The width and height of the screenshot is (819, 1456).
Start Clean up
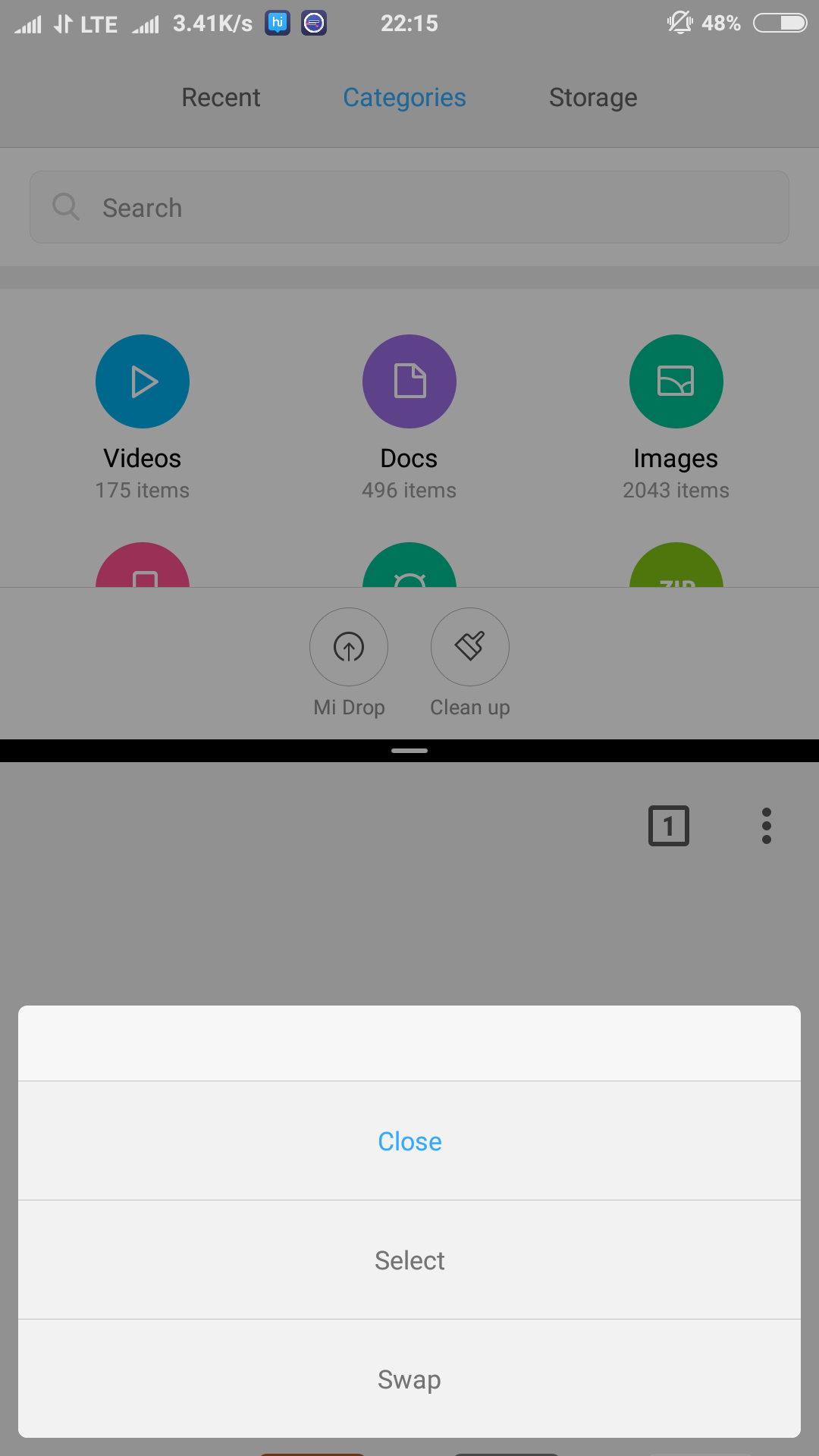(x=470, y=663)
